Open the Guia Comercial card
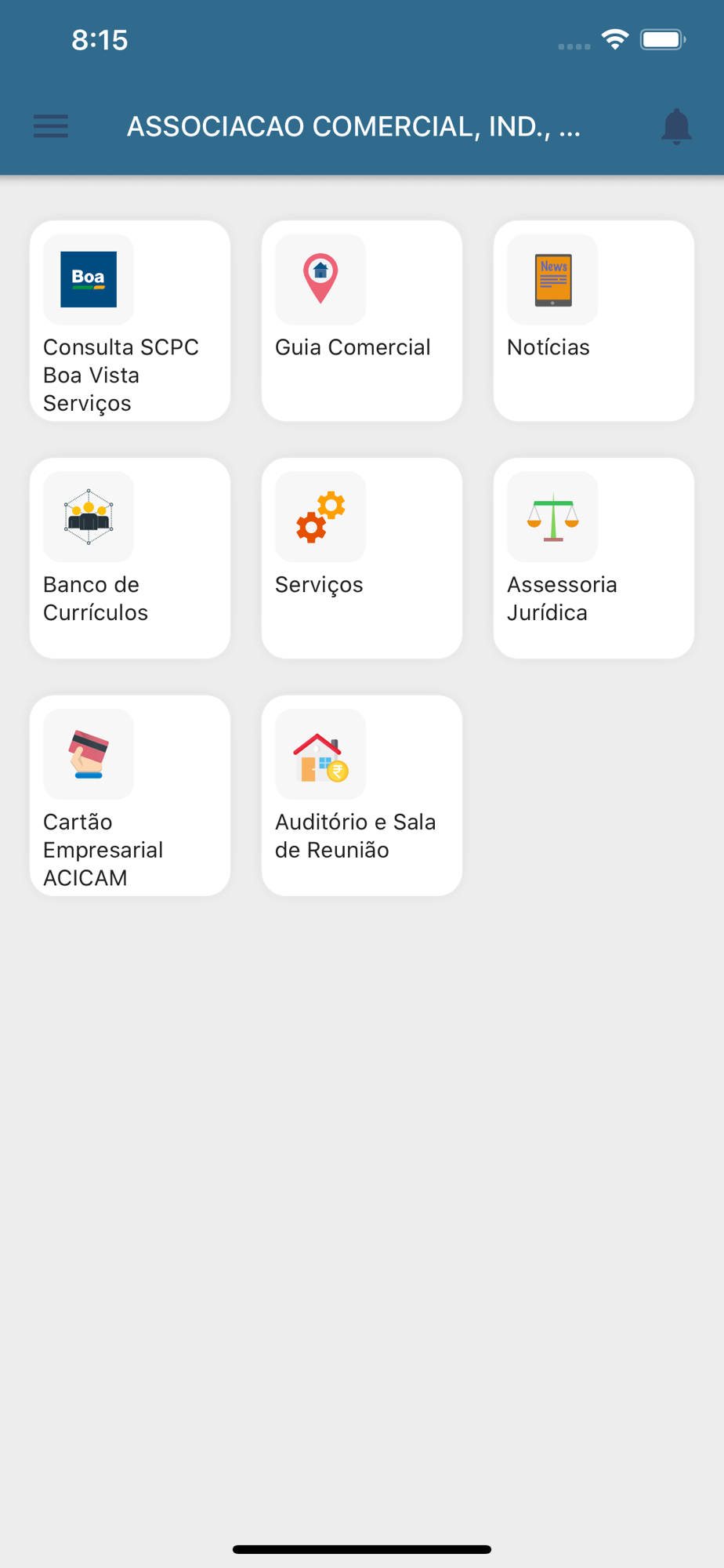 point(362,321)
